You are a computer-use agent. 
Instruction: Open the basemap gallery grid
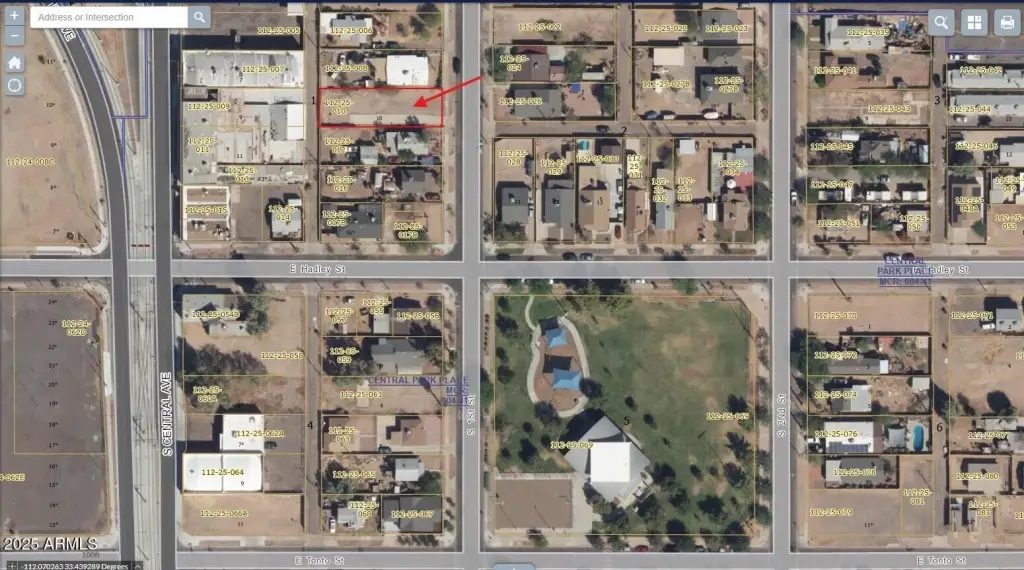pos(973,22)
